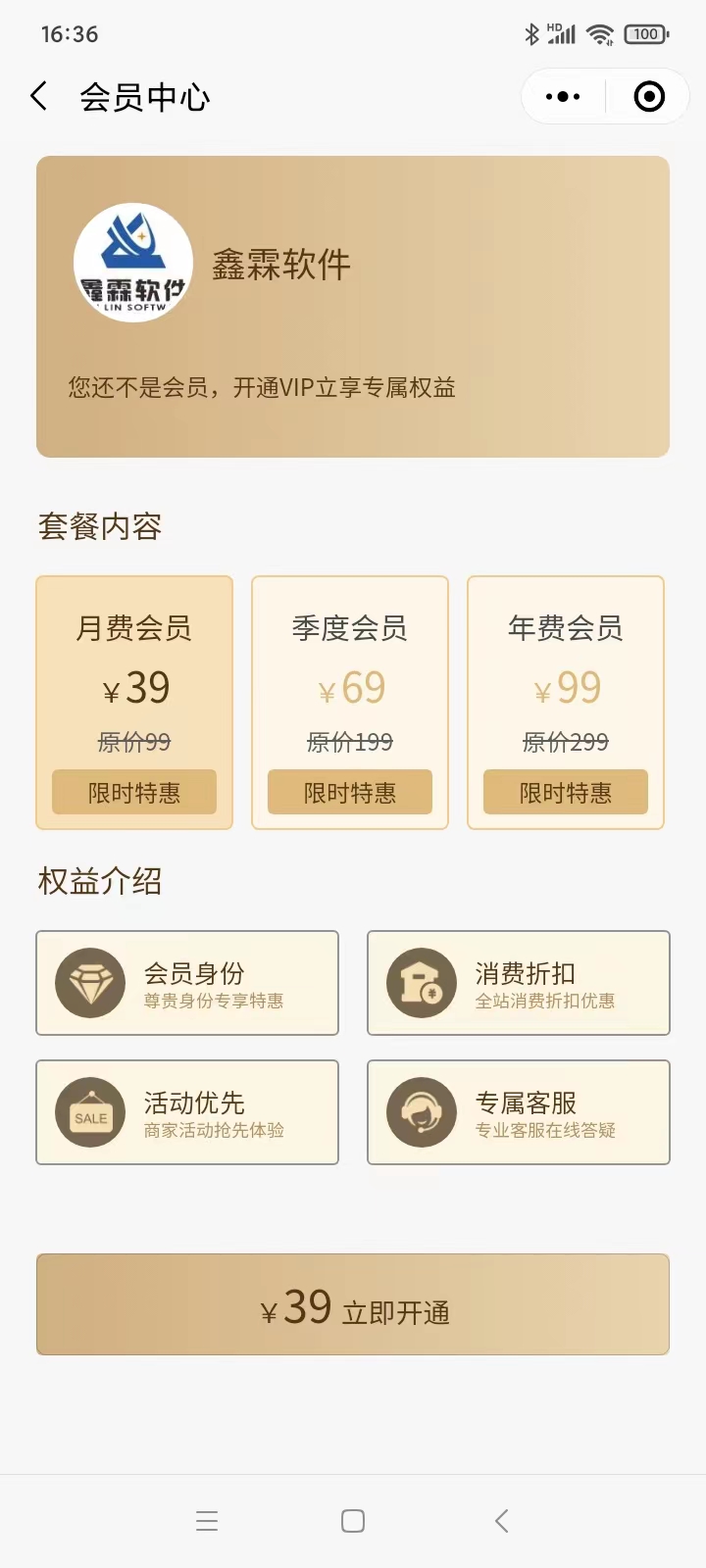
Task: Open the mini program more options menu
Action: 563,96
